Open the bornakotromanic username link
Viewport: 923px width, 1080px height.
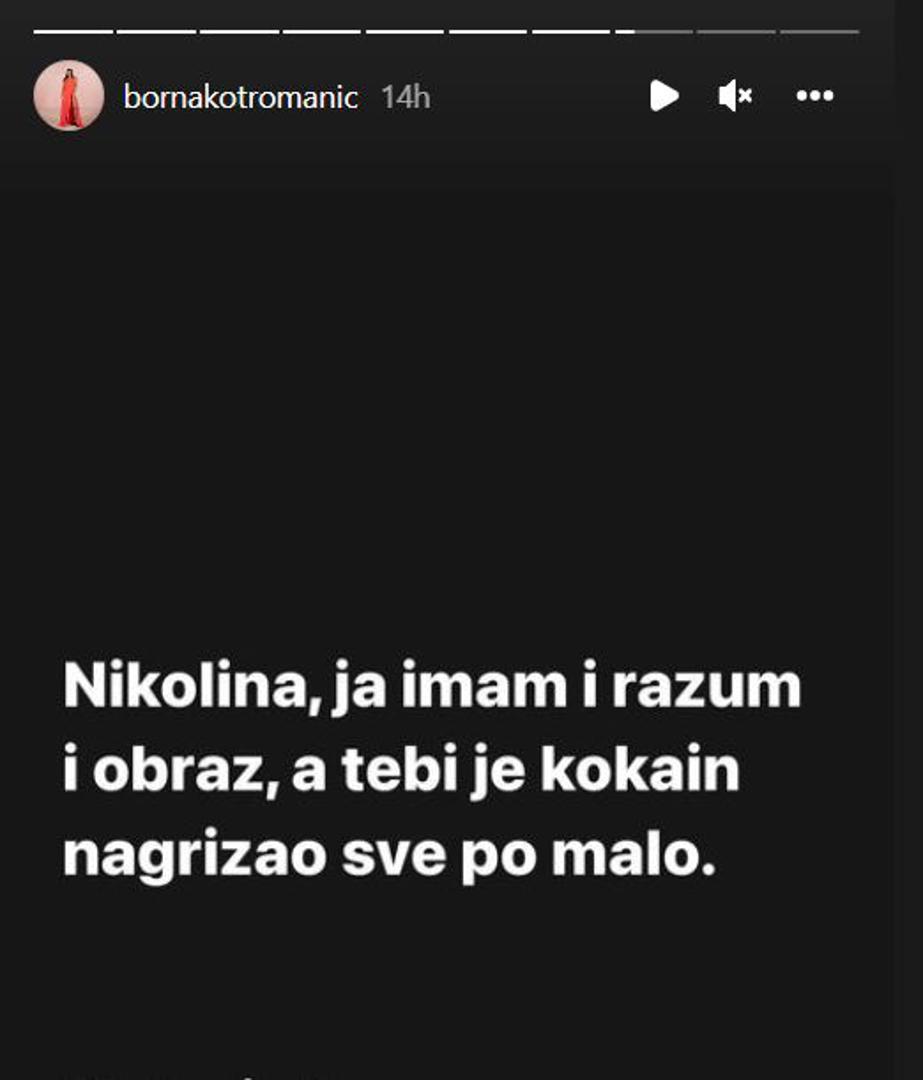(240, 97)
